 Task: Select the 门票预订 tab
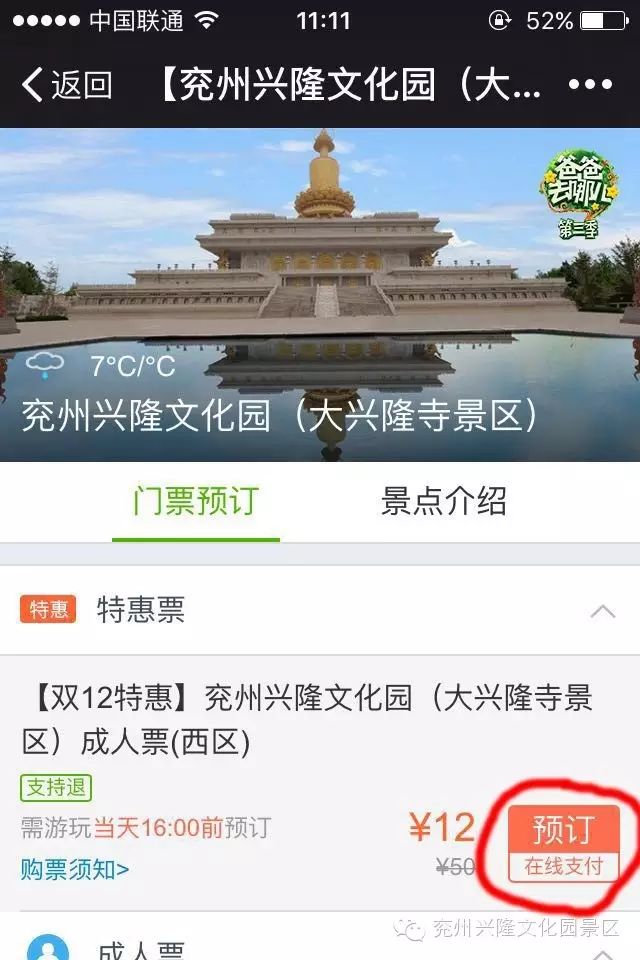click(196, 500)
